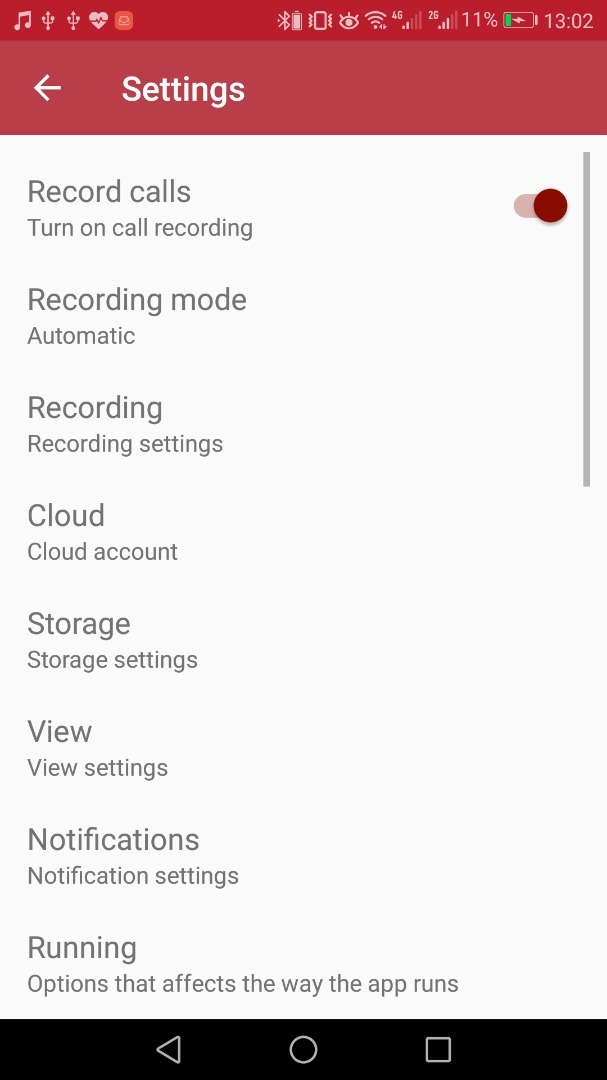Open recent apps from navigation bar

[438, 1050]
